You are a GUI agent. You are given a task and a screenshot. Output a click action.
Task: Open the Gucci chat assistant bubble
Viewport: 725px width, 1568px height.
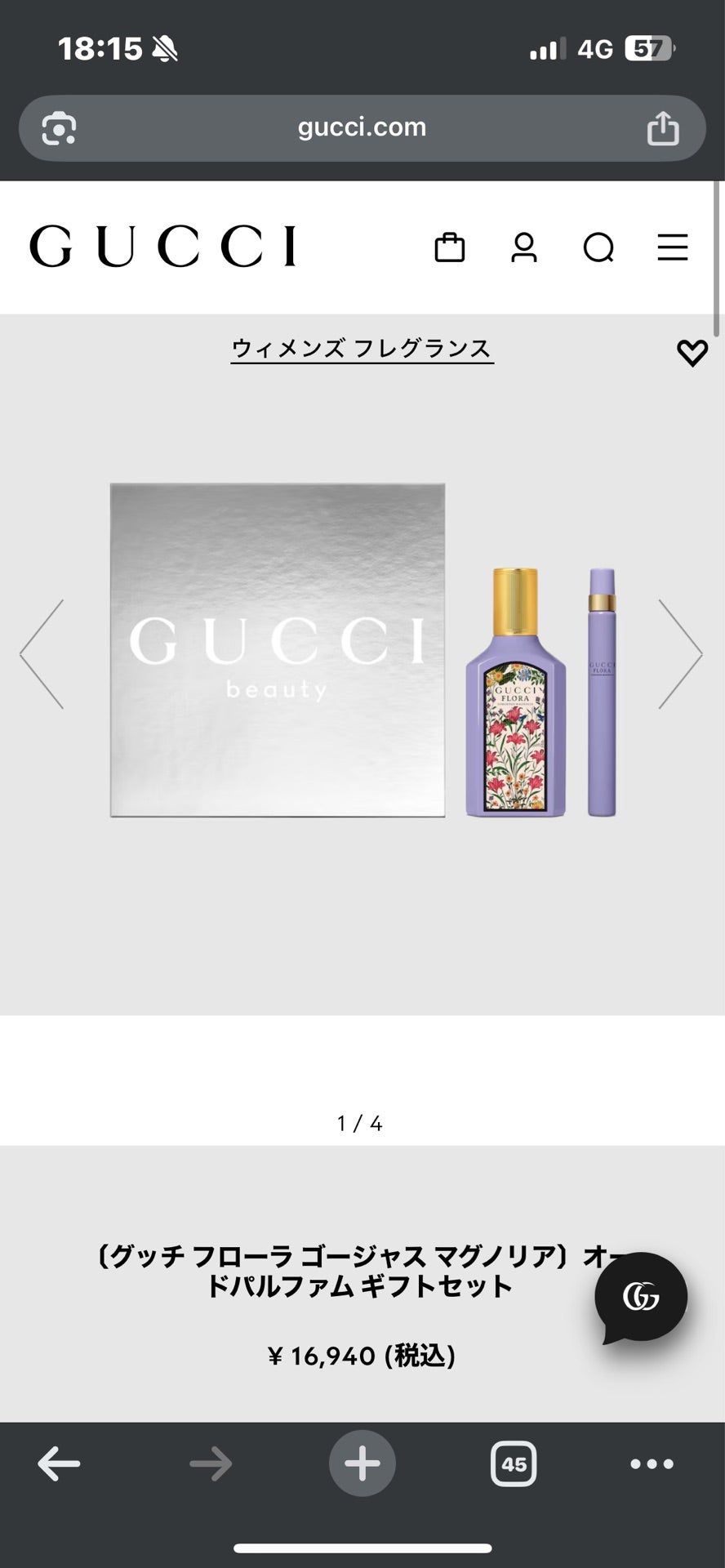click(641, 1297)
